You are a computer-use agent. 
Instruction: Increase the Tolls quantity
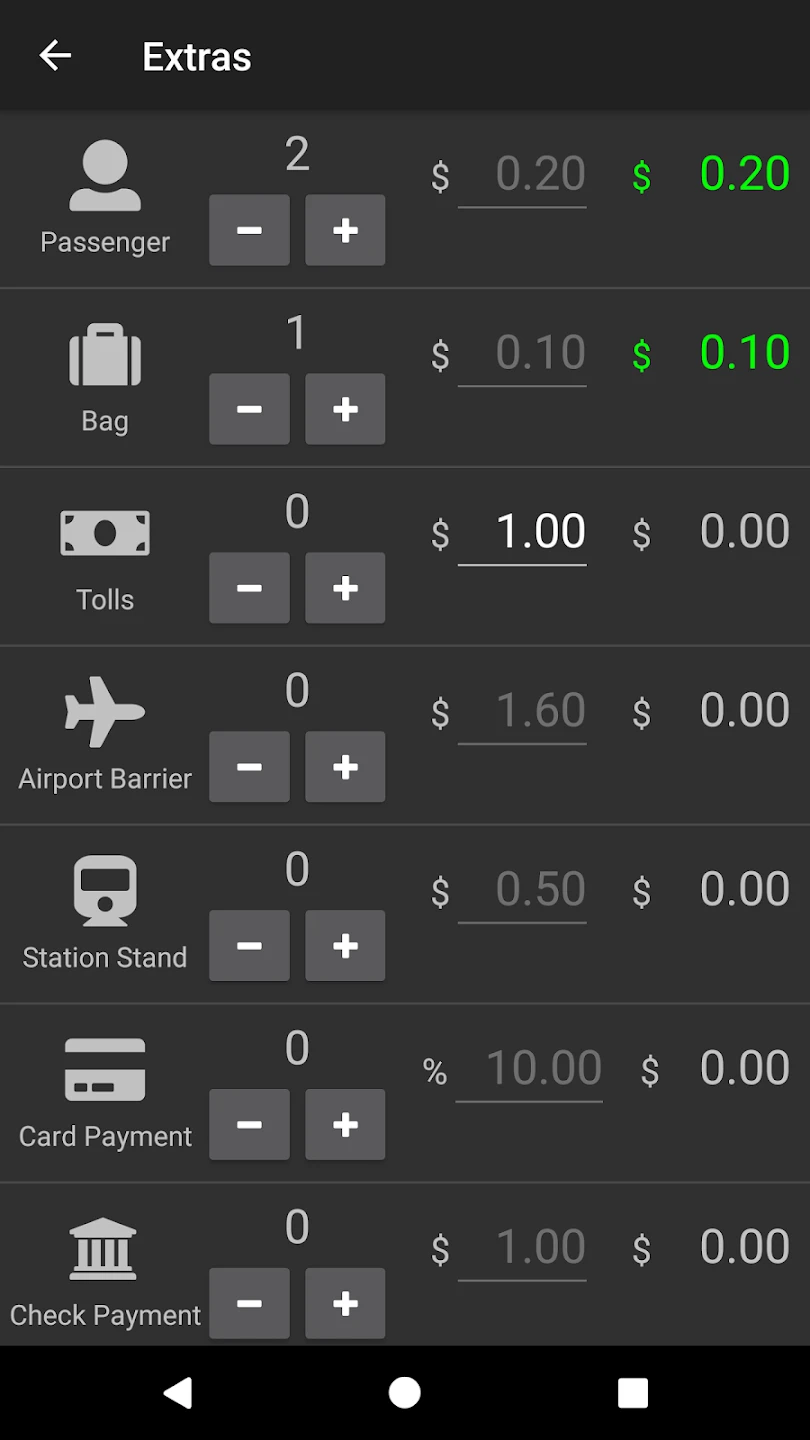345,588
